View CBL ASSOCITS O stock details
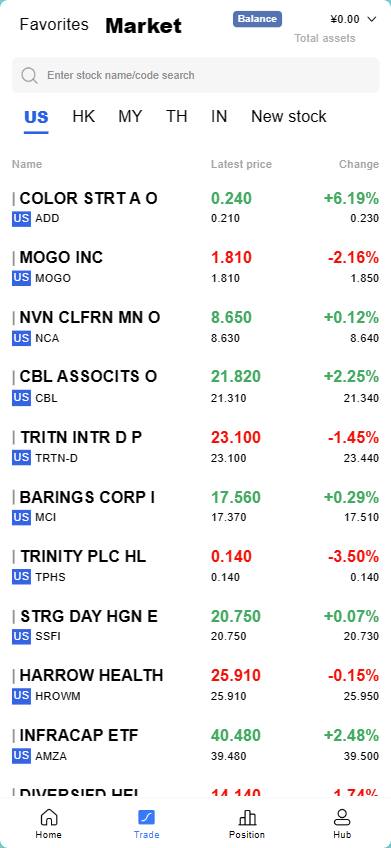 tap(195, 387)
